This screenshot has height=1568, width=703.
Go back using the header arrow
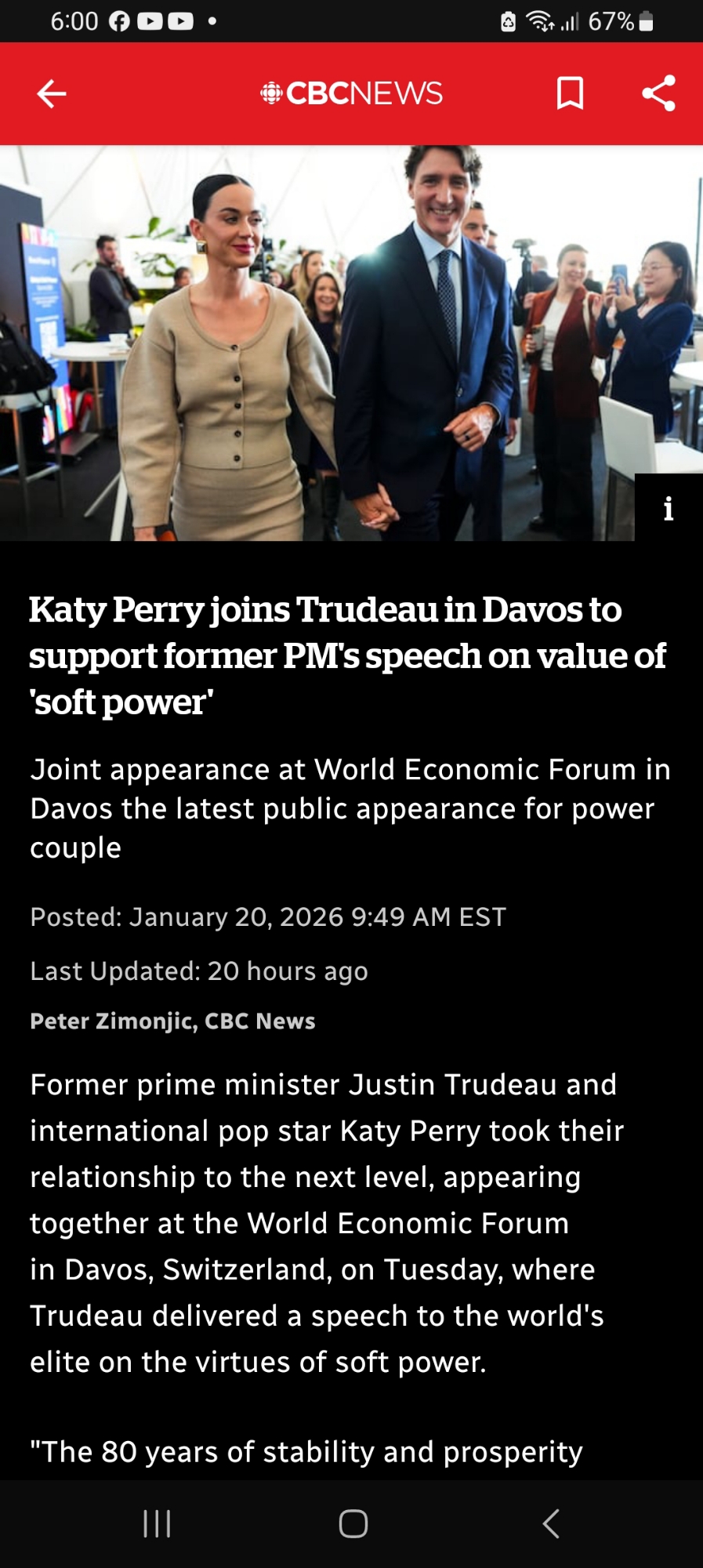click(x=52, y=93)
